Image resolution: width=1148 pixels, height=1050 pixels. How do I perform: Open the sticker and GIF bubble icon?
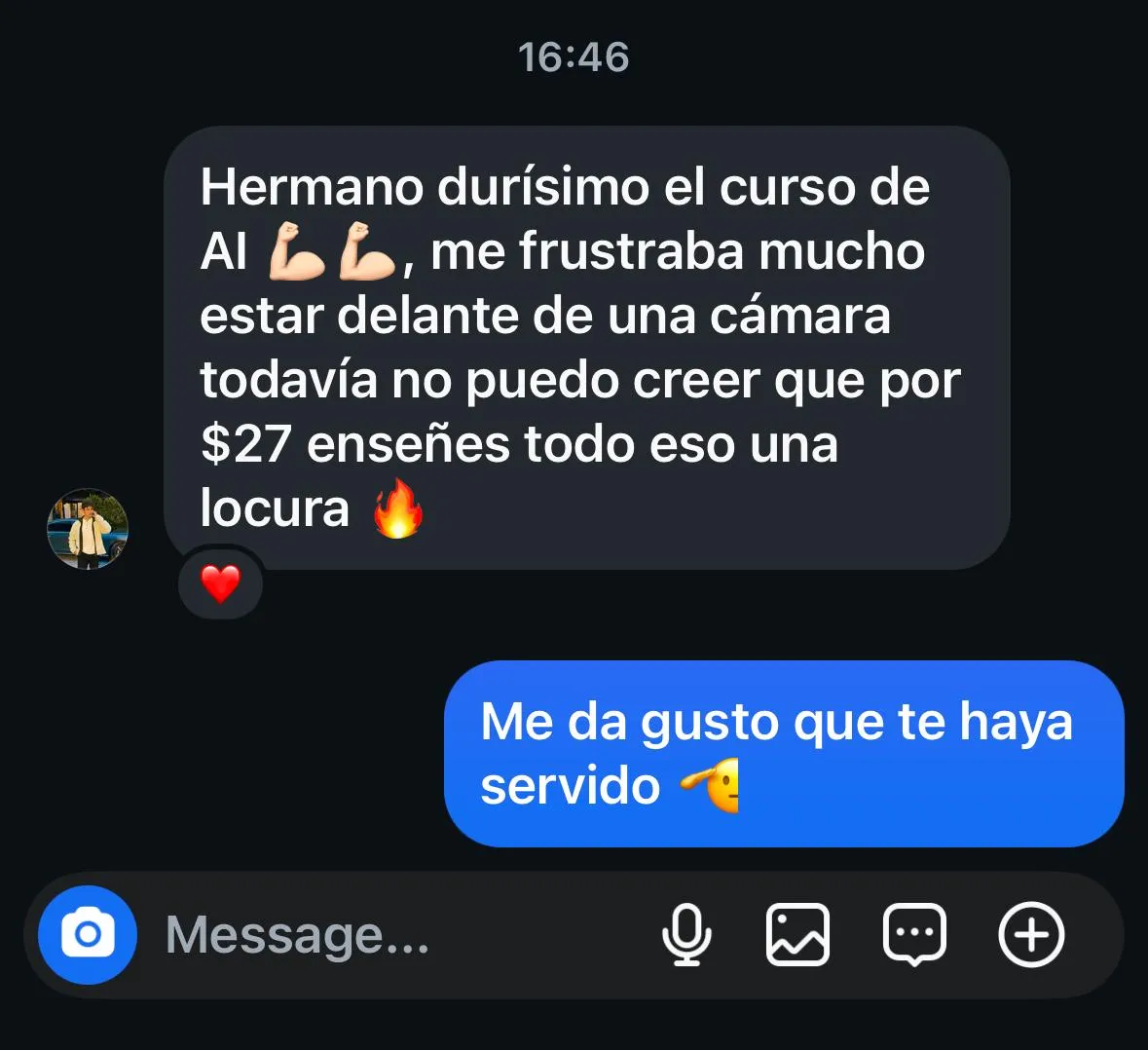913,935
